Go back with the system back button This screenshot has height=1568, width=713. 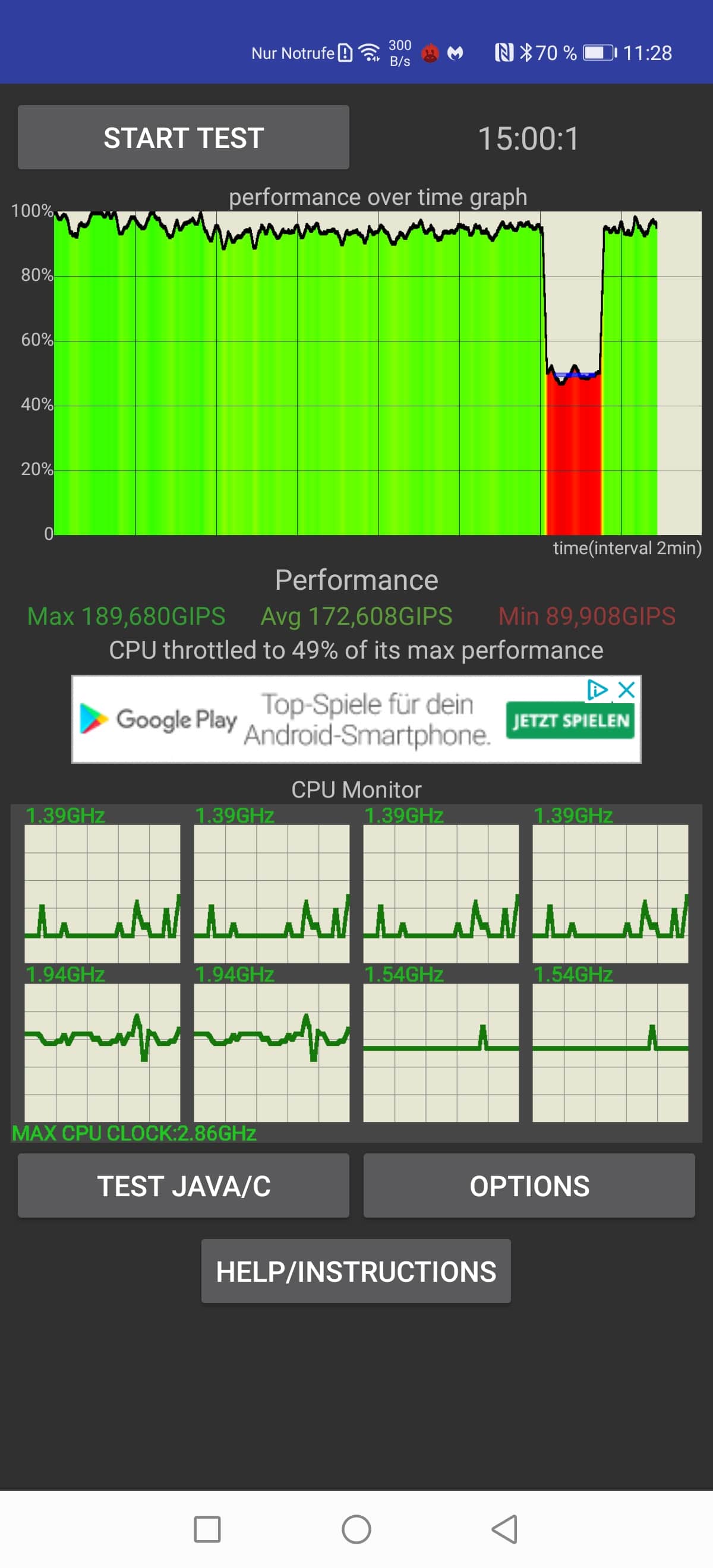point(505,1529)
